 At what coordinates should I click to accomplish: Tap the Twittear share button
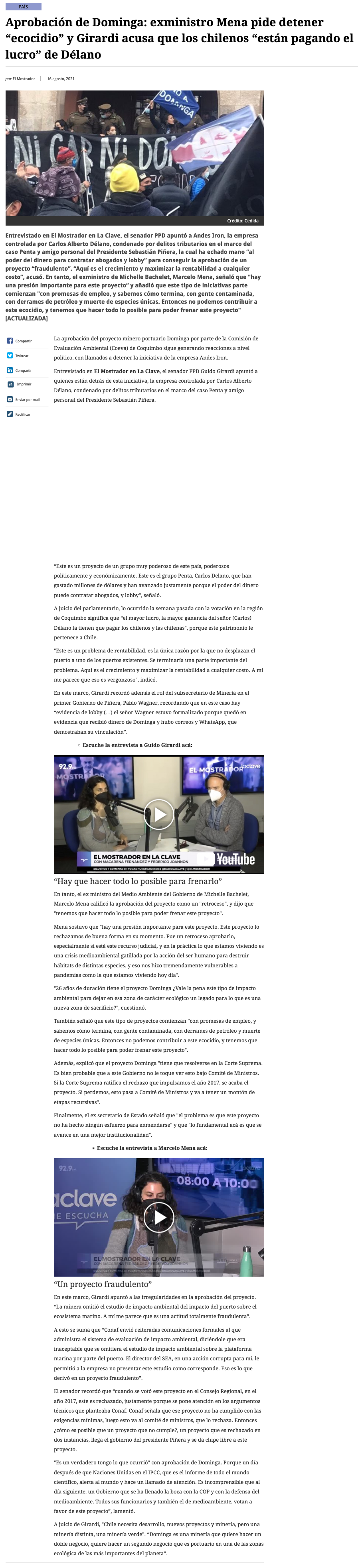pos(18,356)
